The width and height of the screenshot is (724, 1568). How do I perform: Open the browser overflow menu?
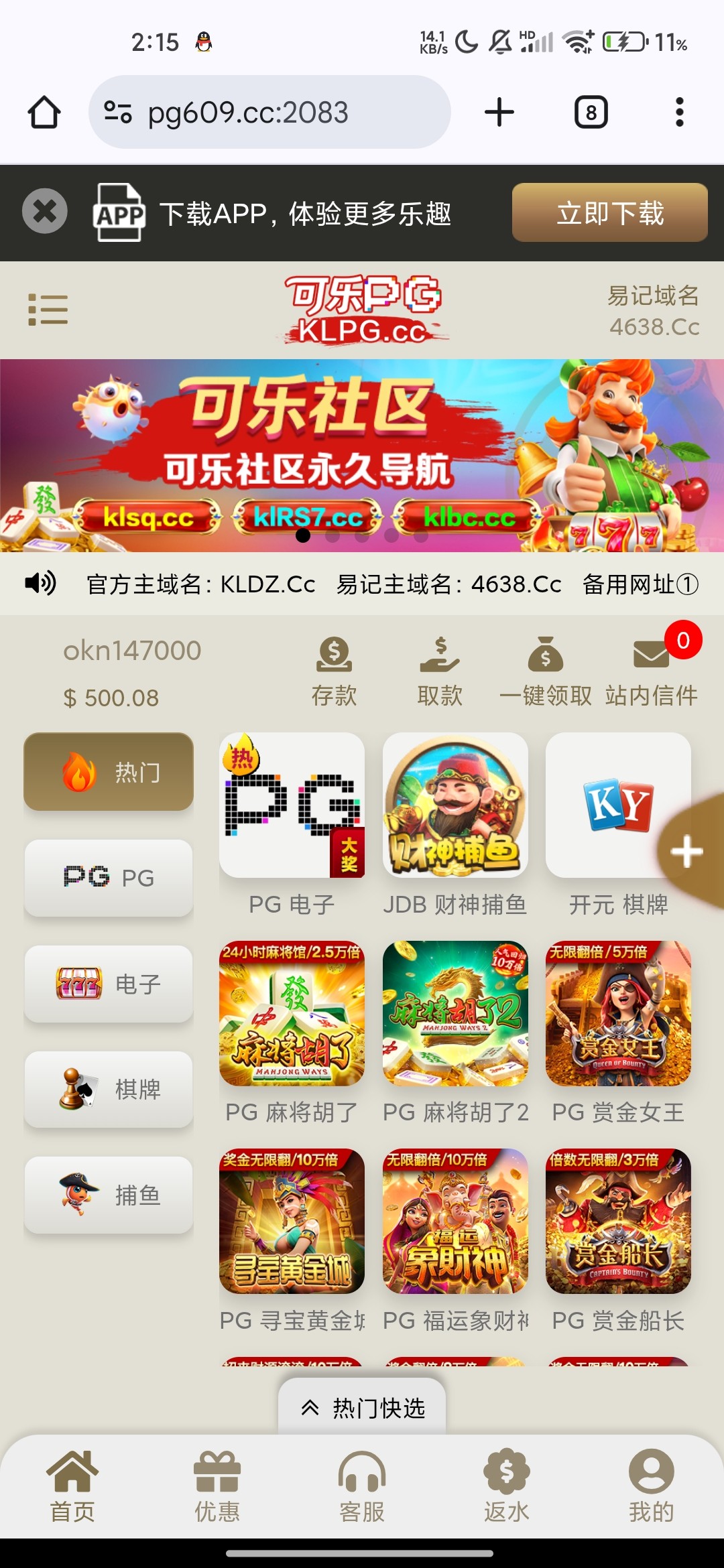pyautogui.click(x=680, y=112)
